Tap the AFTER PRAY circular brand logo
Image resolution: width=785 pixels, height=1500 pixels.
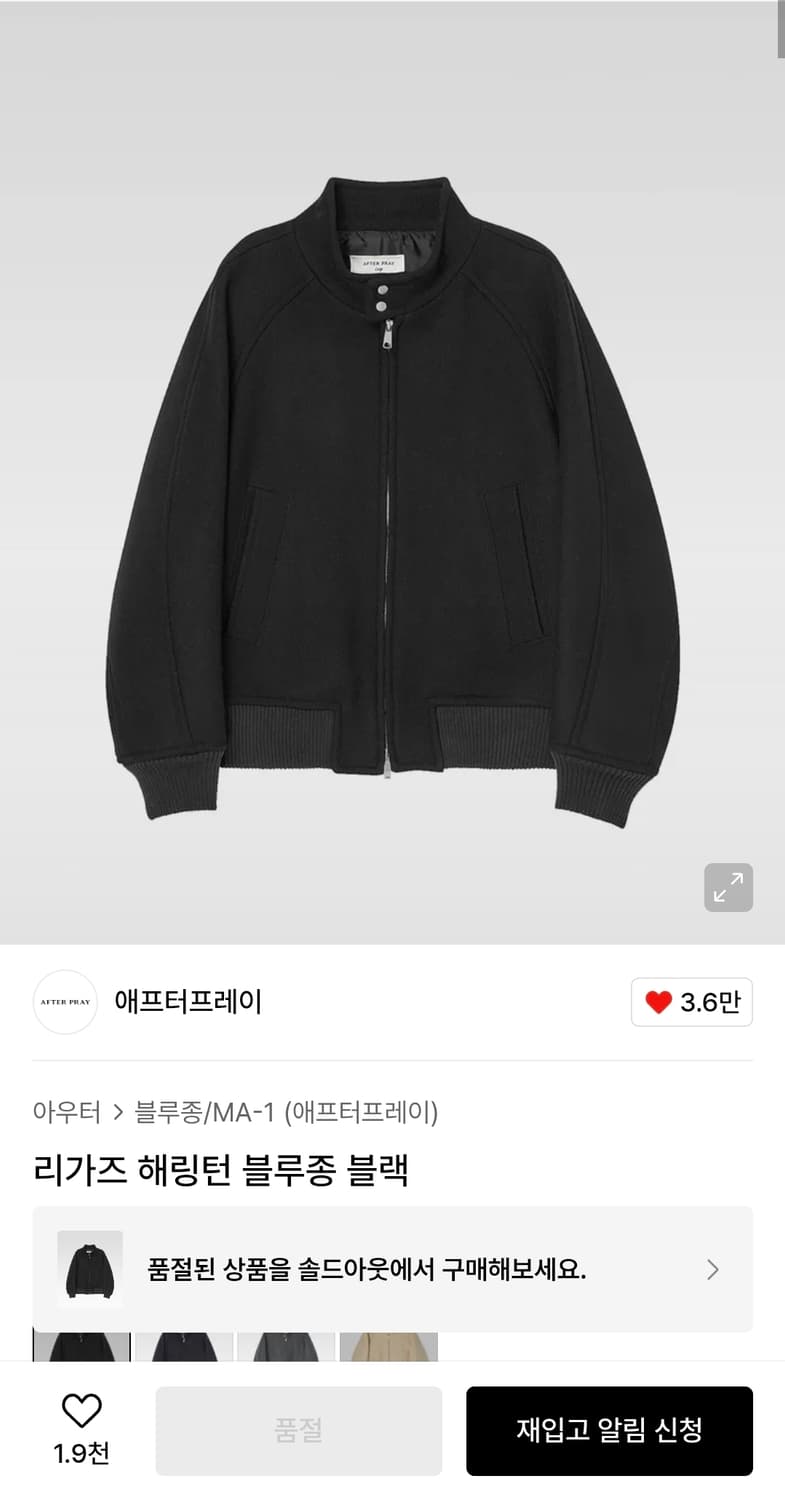tap(64, 1002)
